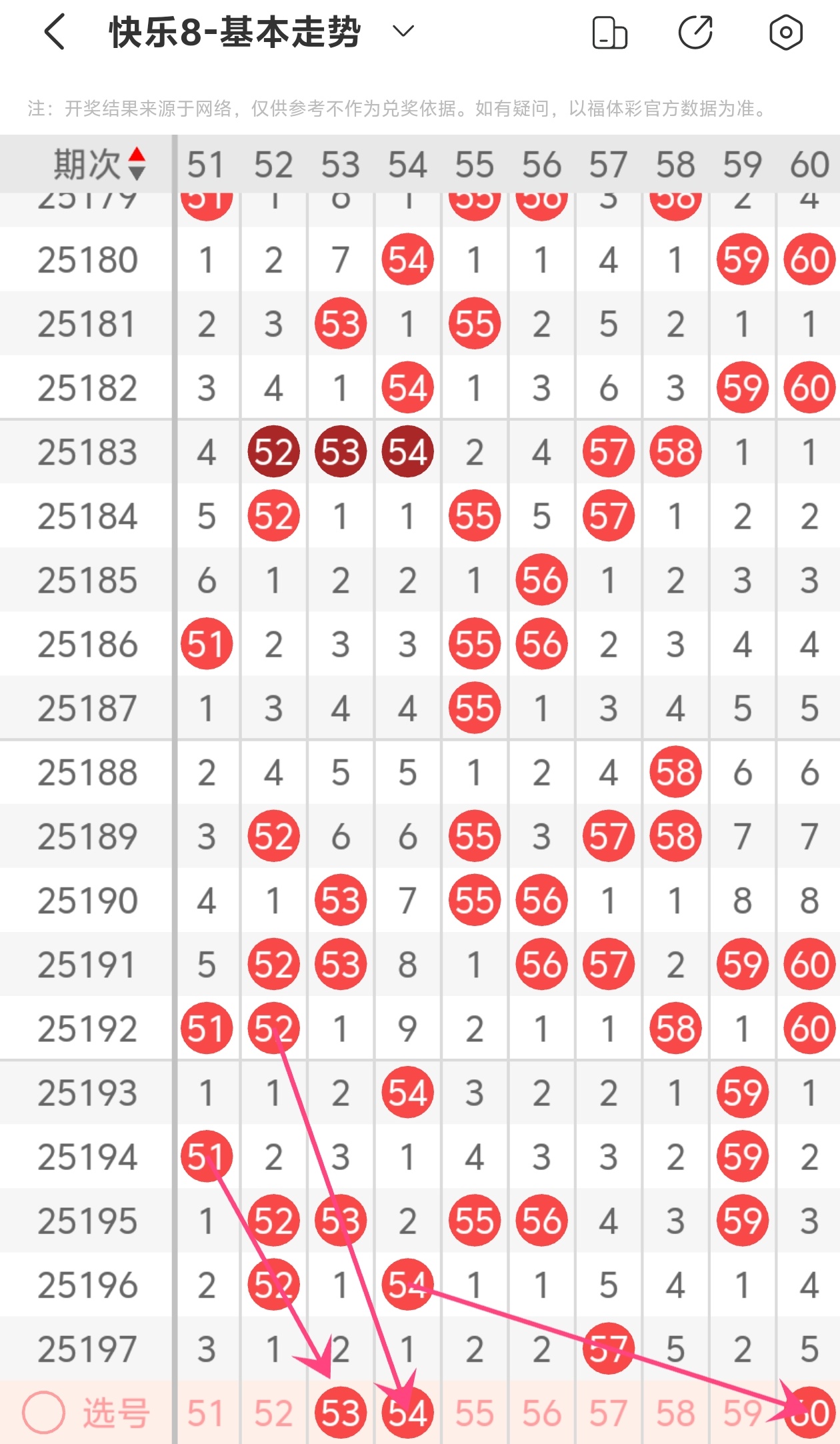Sort the draws by 期次
This screenshot has width=840, height=1444.
tap(99, 164)
